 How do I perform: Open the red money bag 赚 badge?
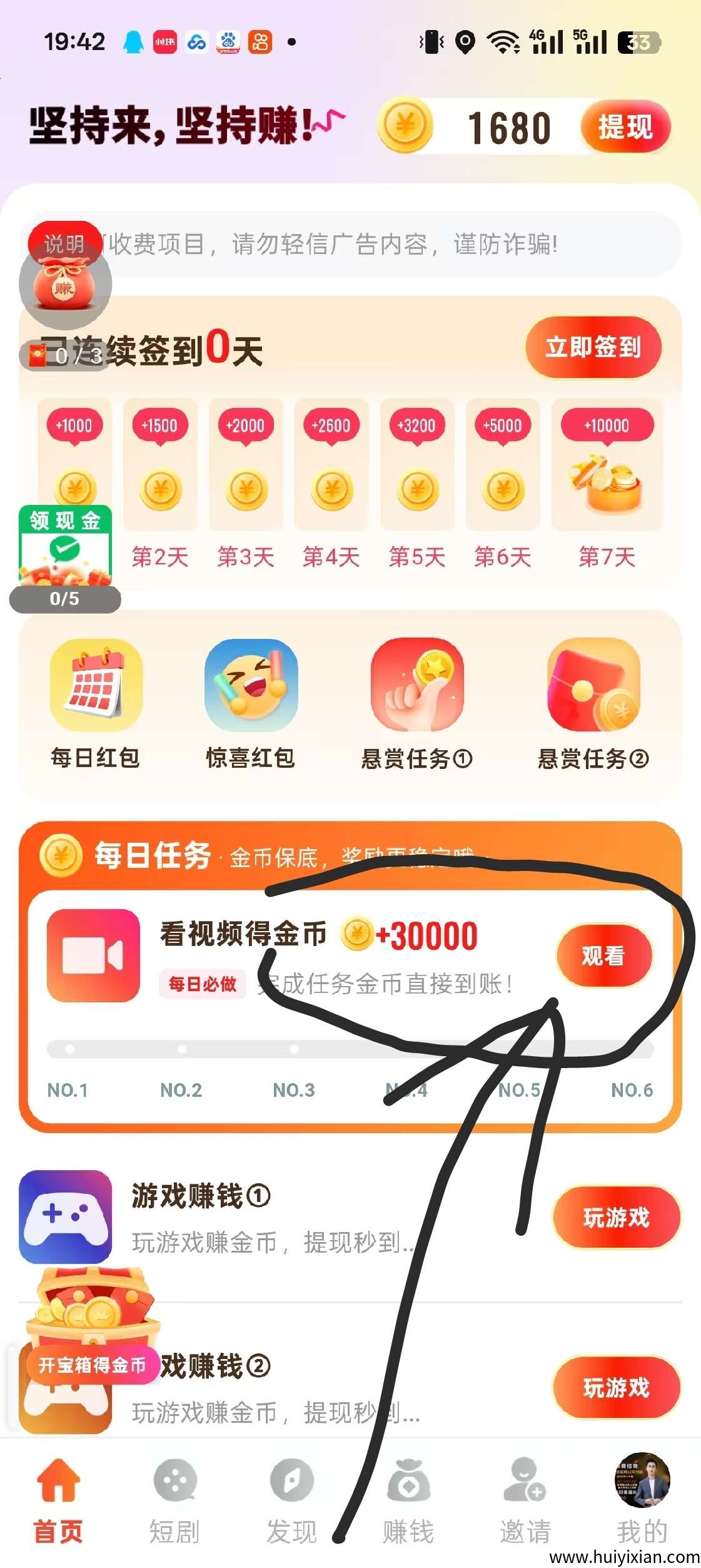66,285
